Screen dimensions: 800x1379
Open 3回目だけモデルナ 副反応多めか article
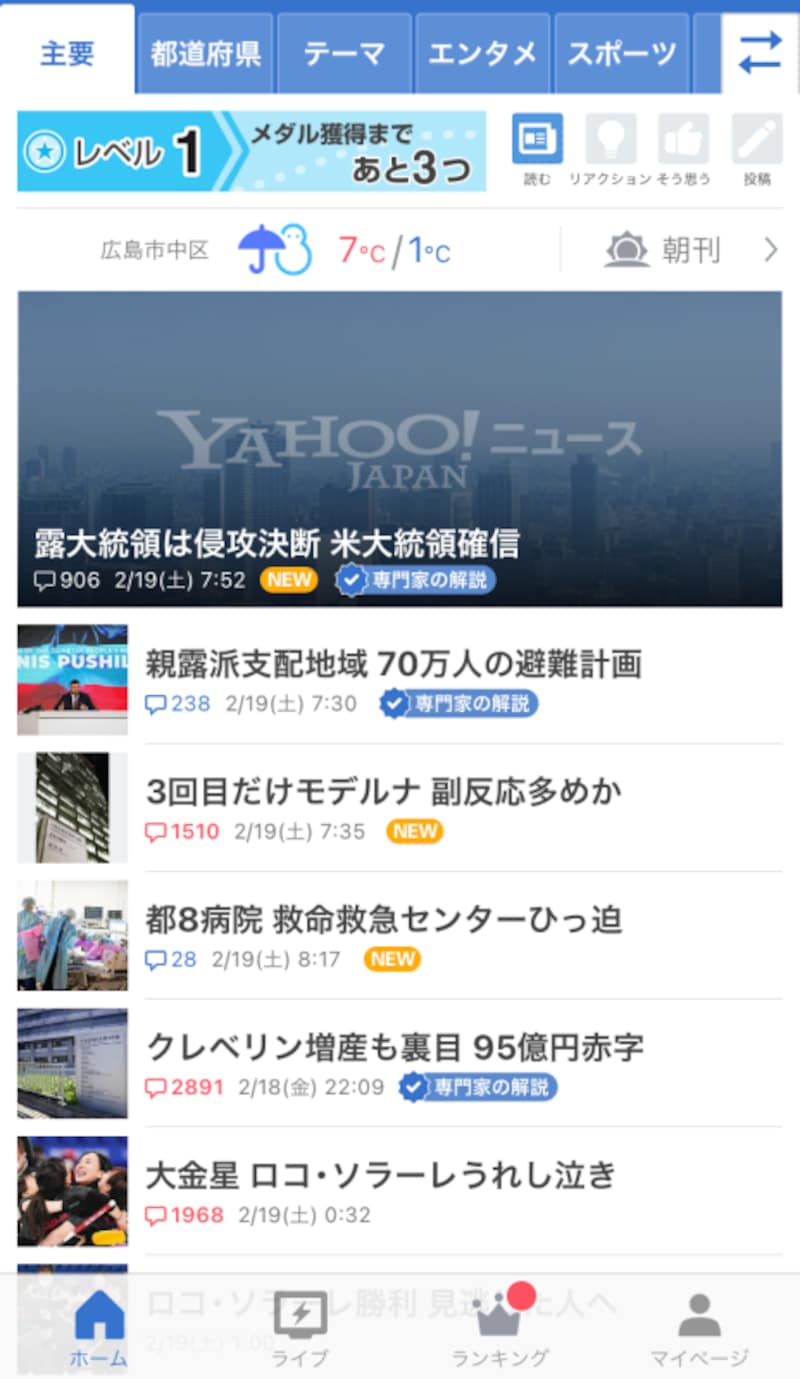383,792
